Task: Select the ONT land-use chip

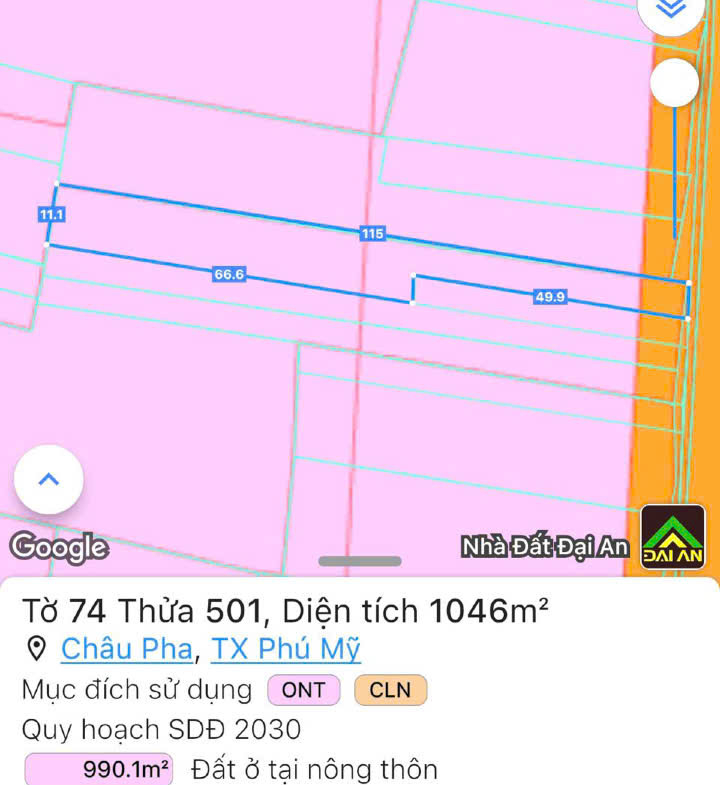Action: tap(303, 690)
